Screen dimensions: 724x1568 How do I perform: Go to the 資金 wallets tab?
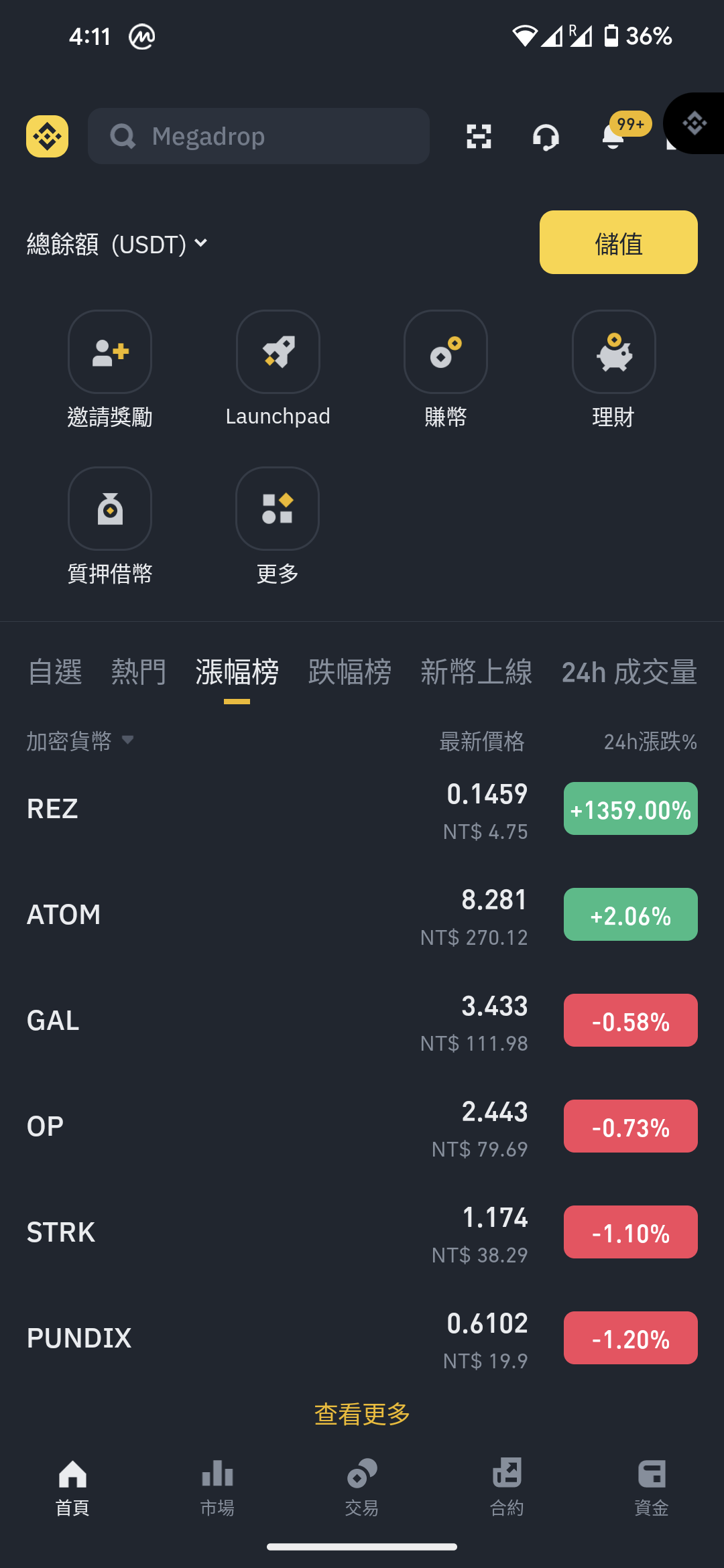click(652, 1488)
